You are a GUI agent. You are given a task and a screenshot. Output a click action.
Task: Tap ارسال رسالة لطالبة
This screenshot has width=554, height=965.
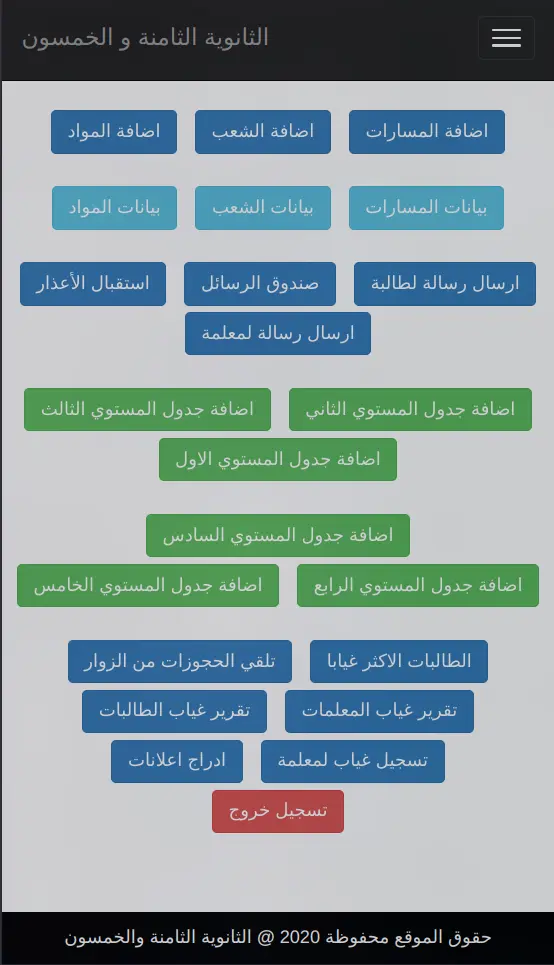pyautogui.click(x=444, y=284)
